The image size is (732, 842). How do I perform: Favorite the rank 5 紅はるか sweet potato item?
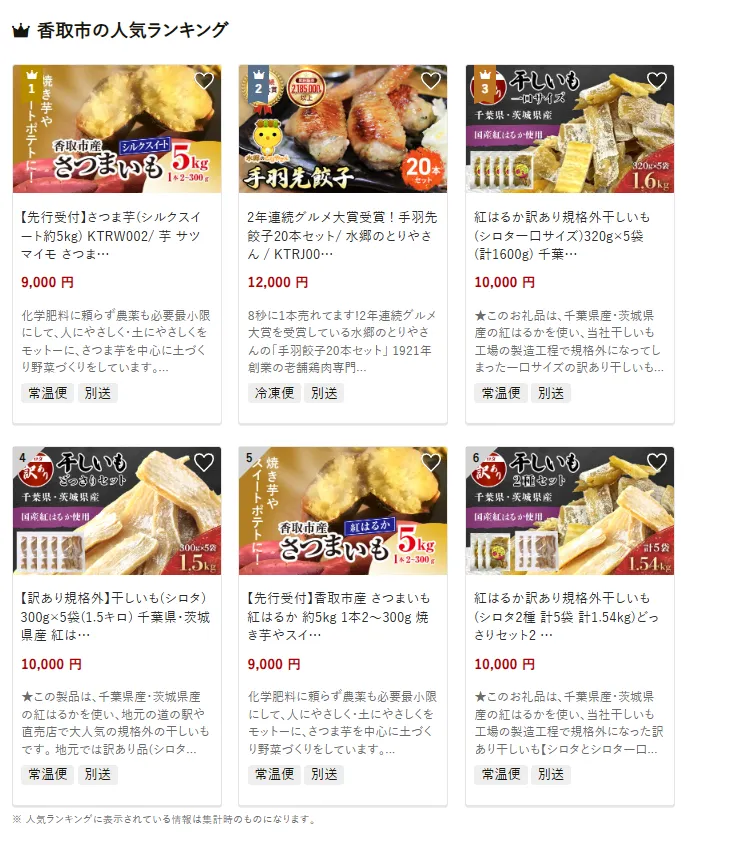tap(430, 463)
